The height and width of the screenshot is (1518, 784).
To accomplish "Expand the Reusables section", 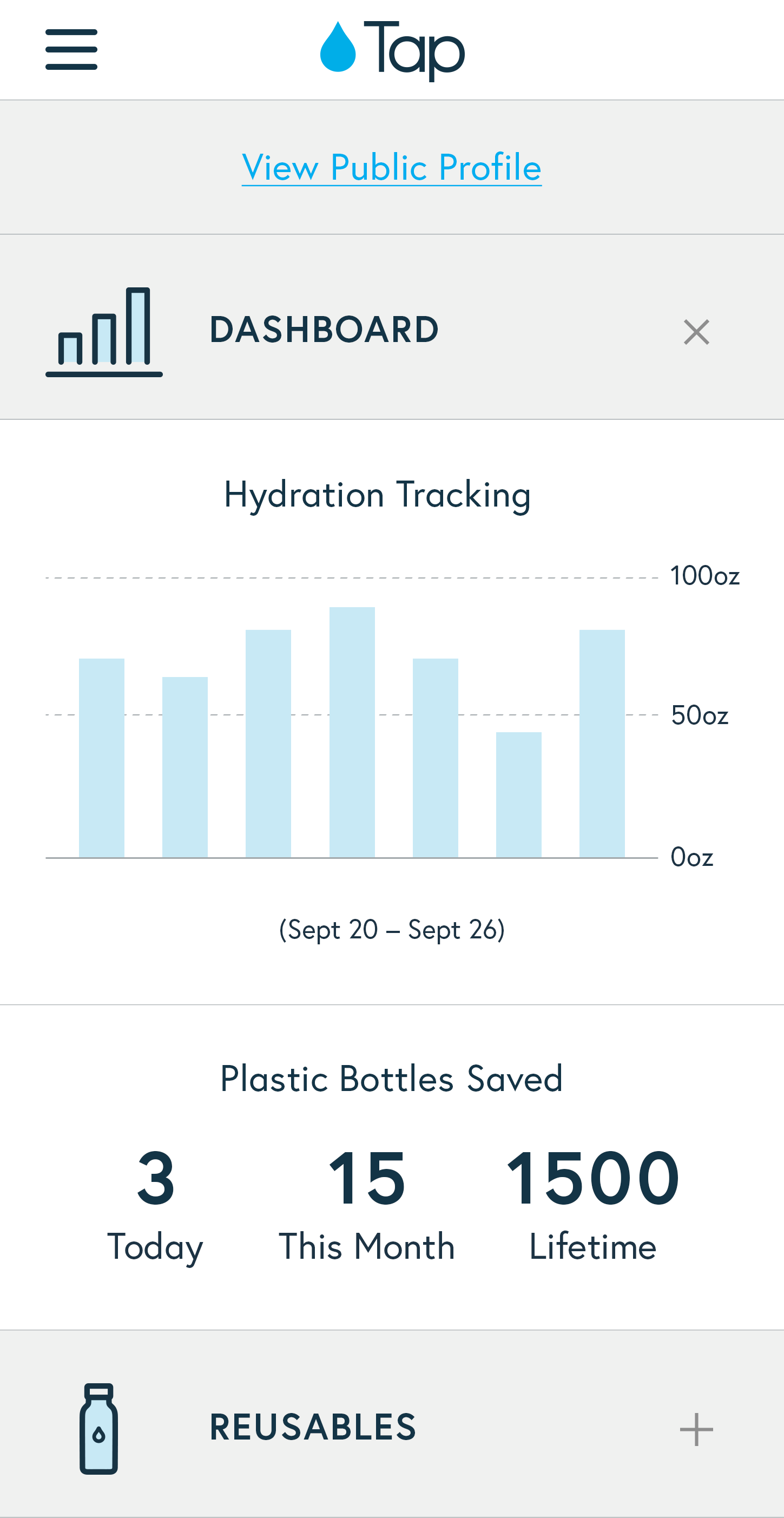I will click(x=696, y=1429).
